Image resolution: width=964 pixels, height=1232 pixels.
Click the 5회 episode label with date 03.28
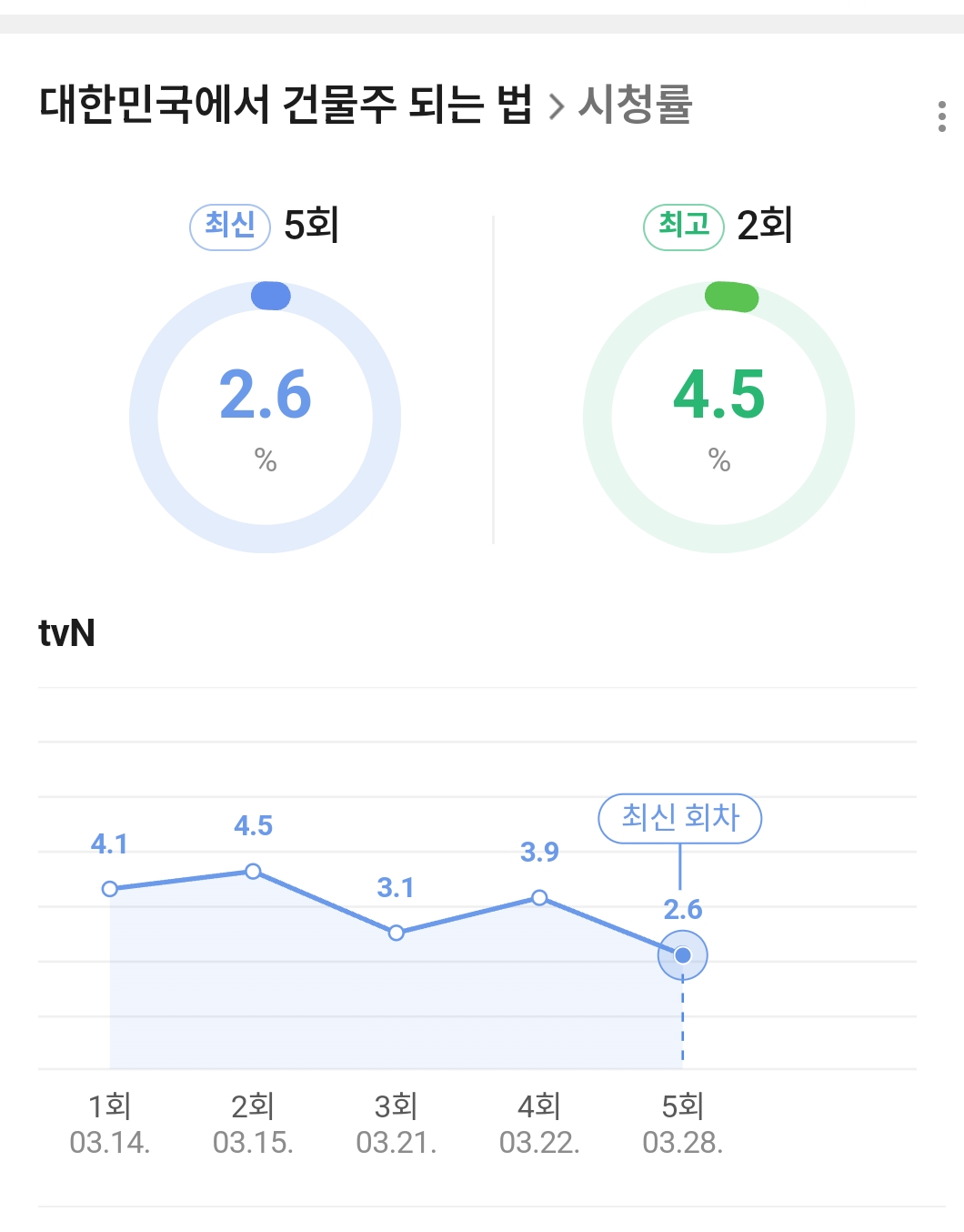tap(682, 1121)
